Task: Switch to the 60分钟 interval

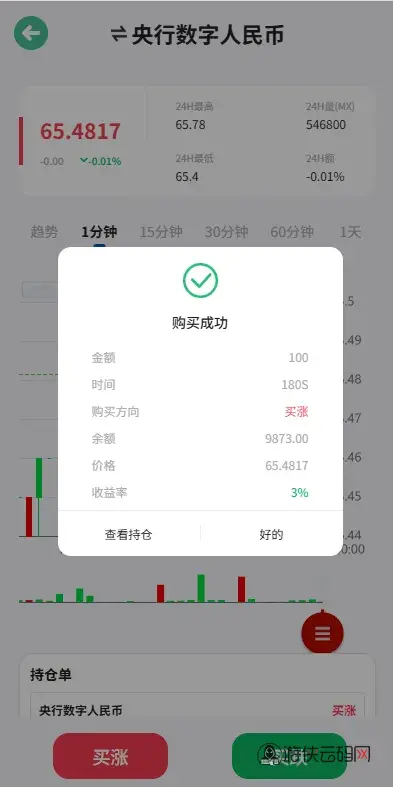Action: tap(292, 232)
